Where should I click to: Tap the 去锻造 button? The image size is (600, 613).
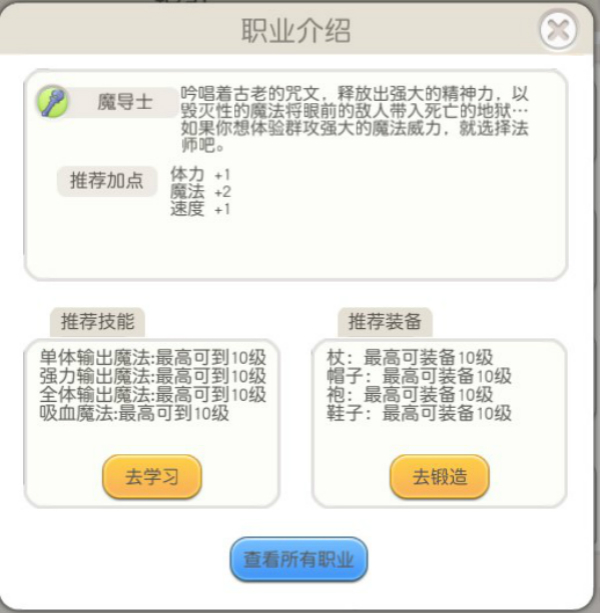(439, 476)
